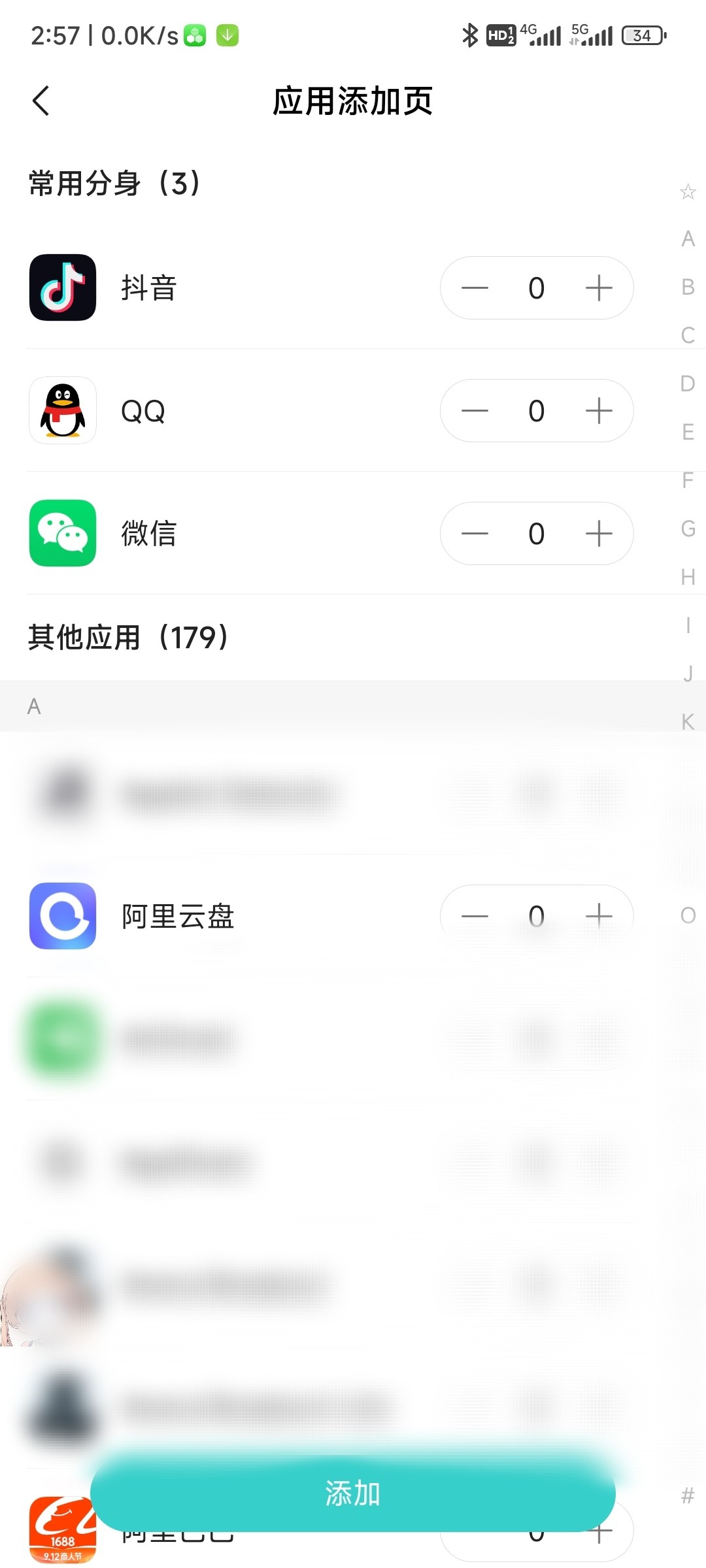Tap the 添加 button

353,1494
